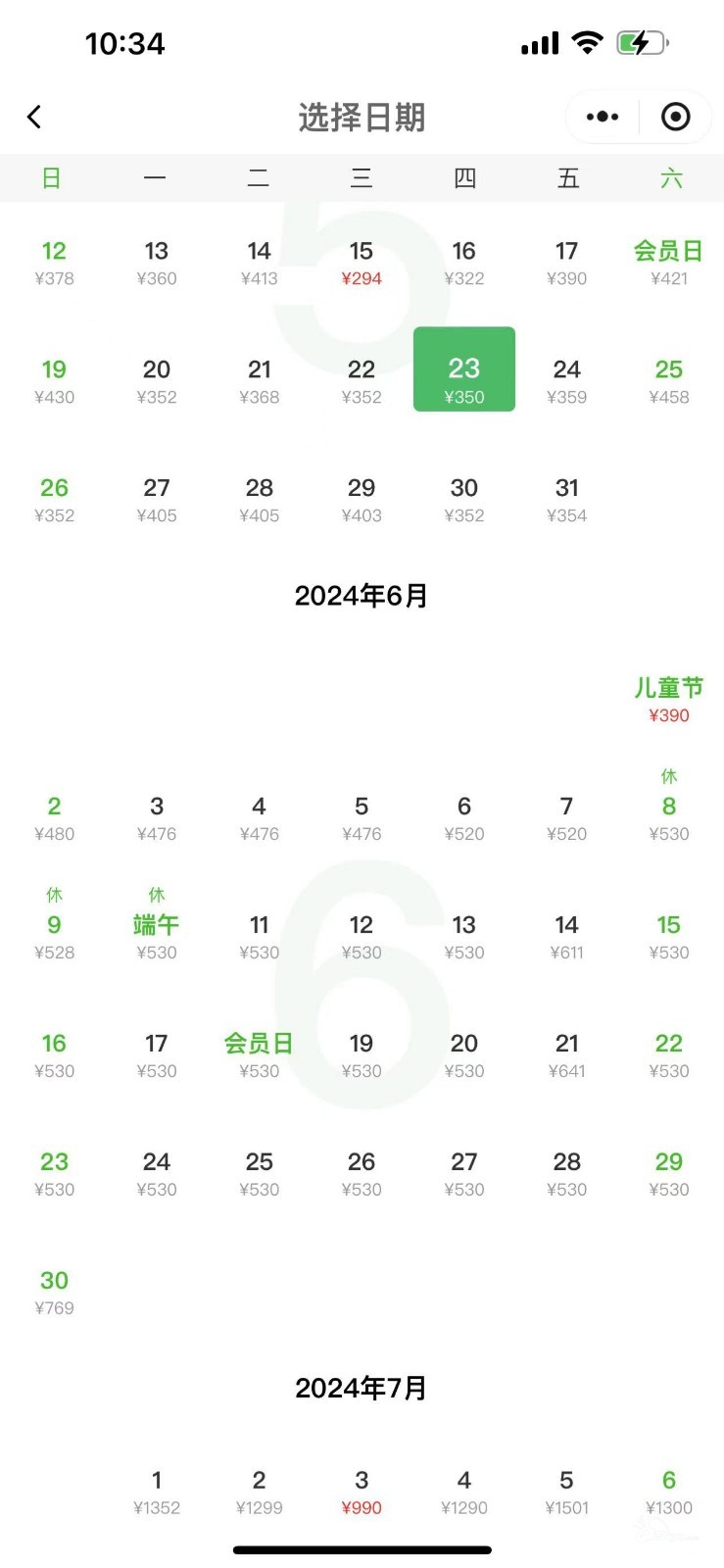
Task: Open the mini program three-dot menu
Action: click(x=603, y=117)
